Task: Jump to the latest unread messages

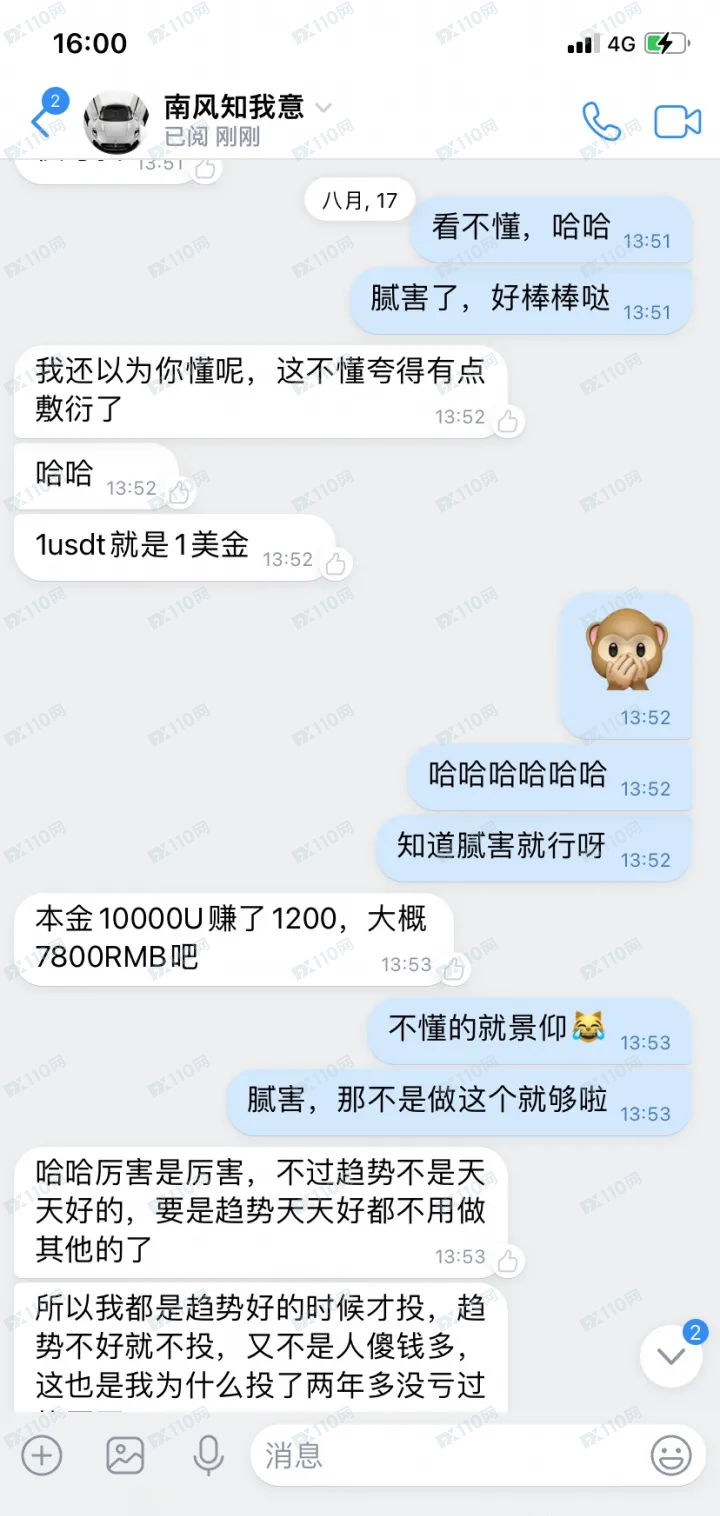Action: click(671, 1356)
